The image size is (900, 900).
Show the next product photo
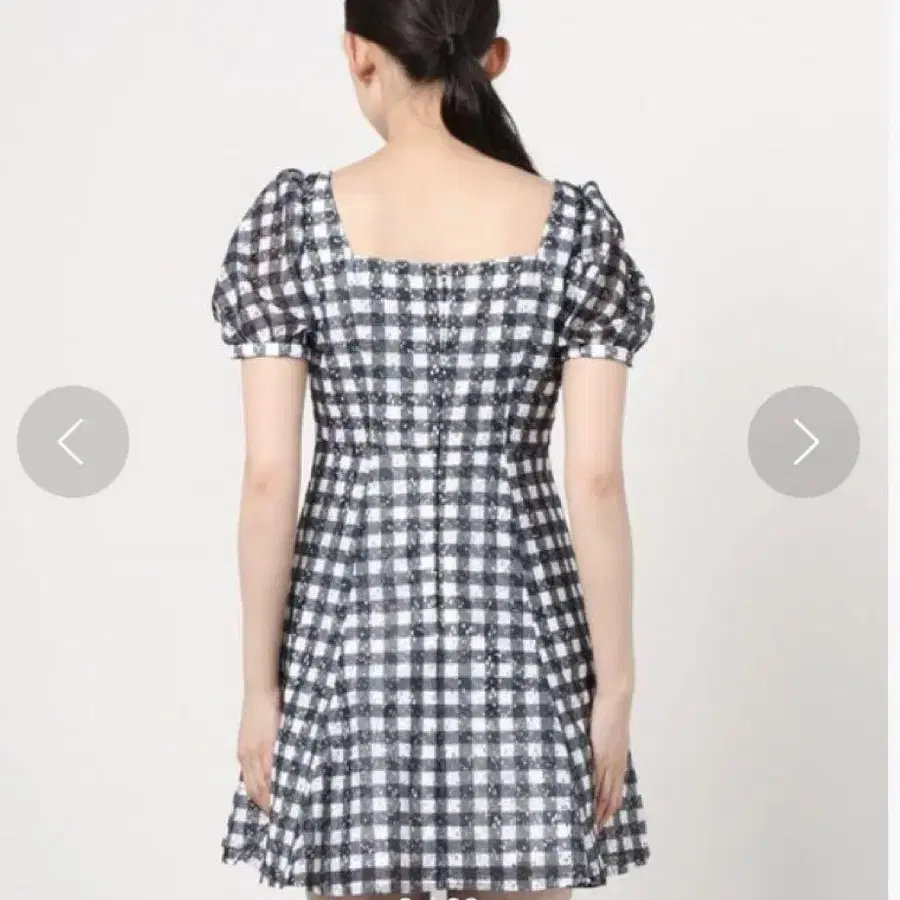804,441
